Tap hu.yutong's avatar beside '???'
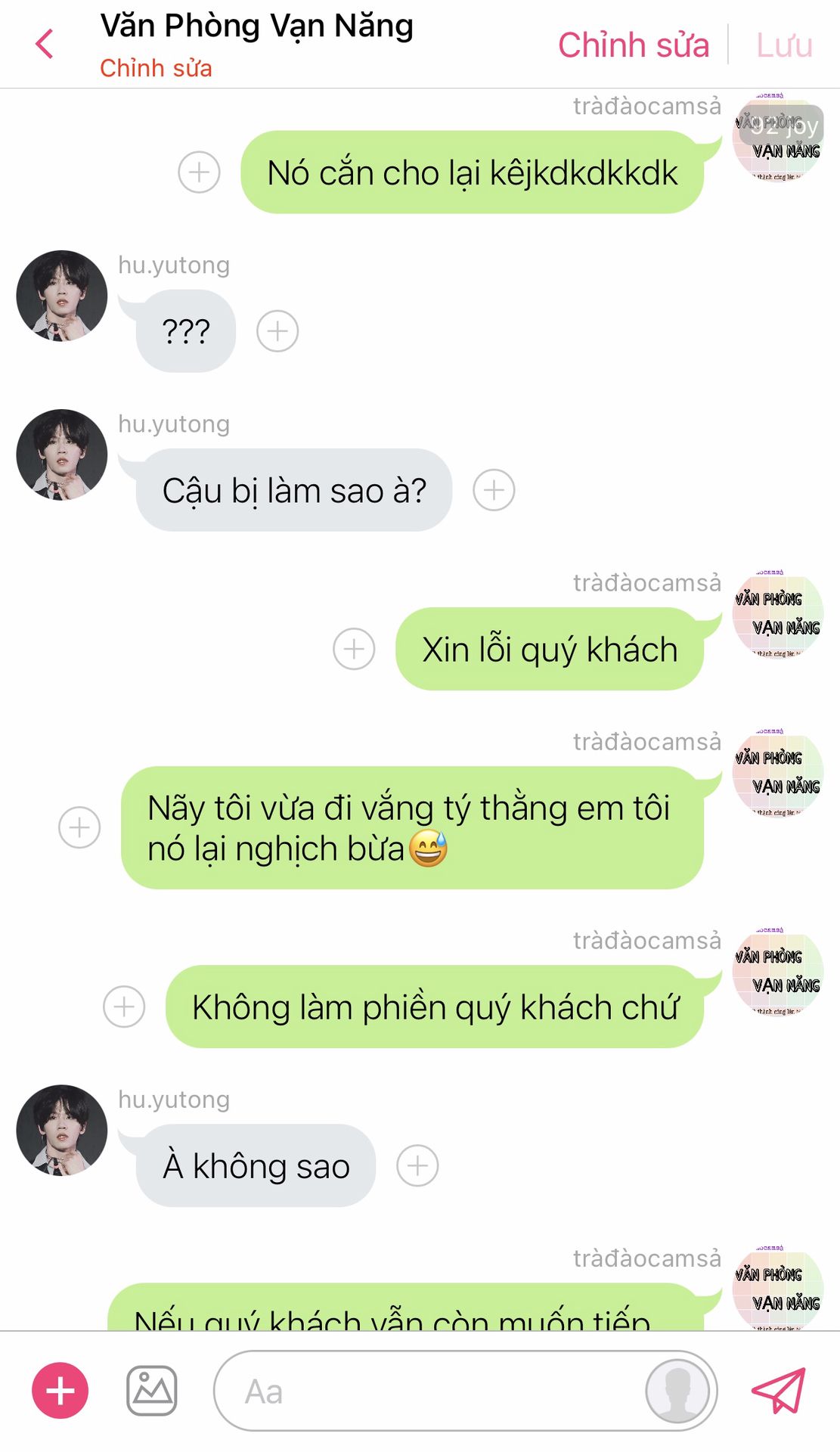 pyautogui.click(x=62, y=296)
